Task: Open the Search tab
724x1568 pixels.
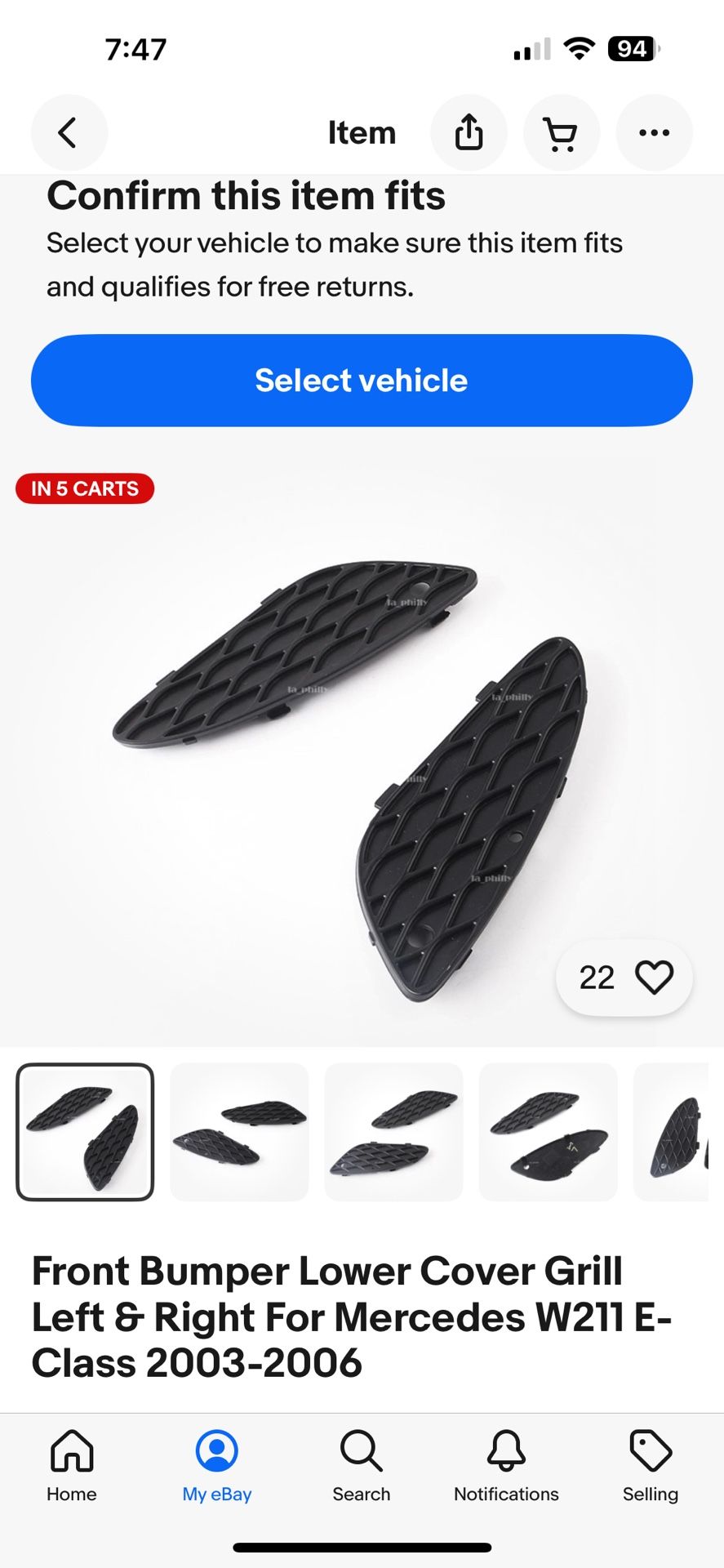Action: tap(362, 1466)
